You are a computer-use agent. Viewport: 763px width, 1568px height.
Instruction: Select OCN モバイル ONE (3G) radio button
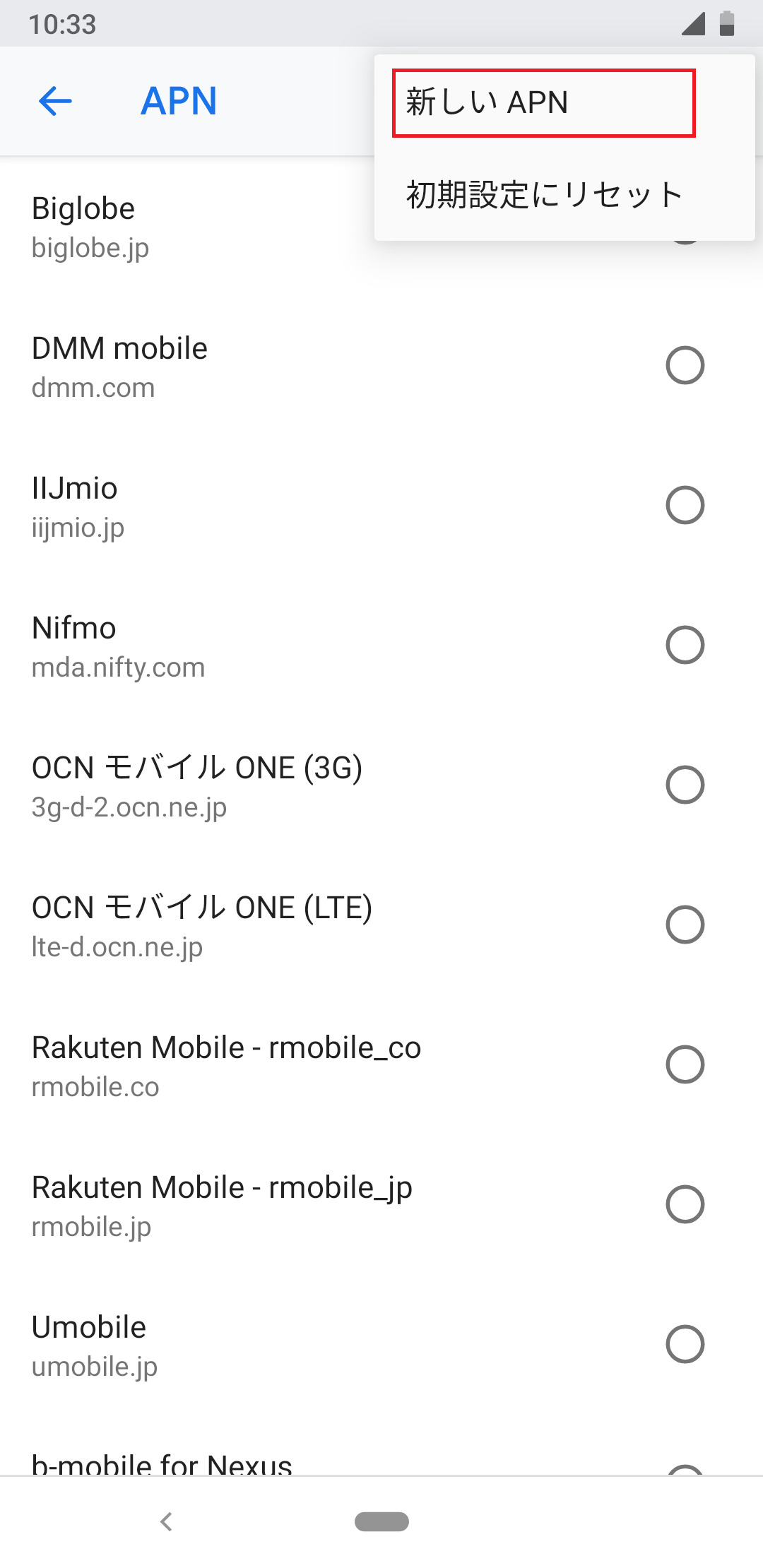(x=685, y=785)
